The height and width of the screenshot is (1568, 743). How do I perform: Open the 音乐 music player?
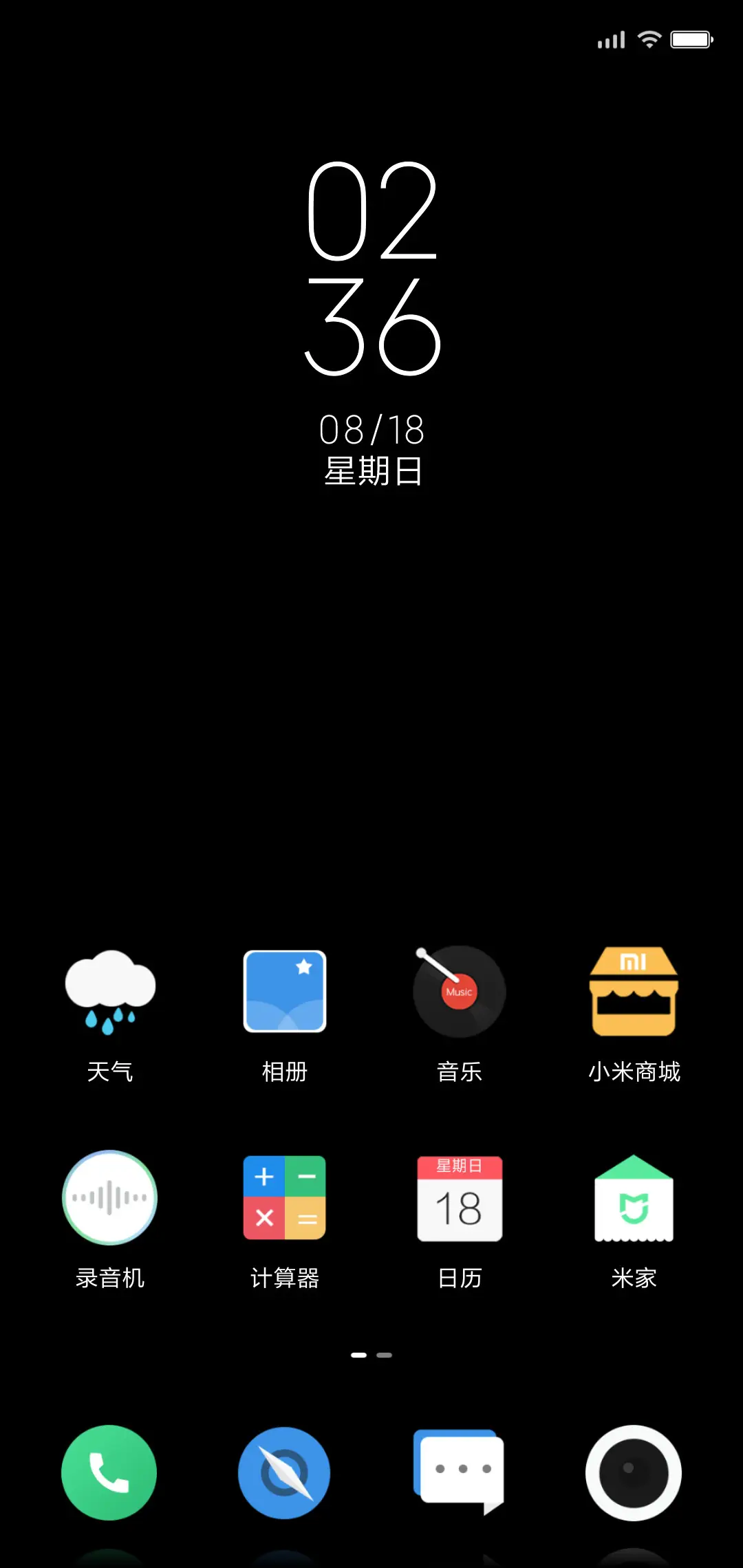(459, 992)
